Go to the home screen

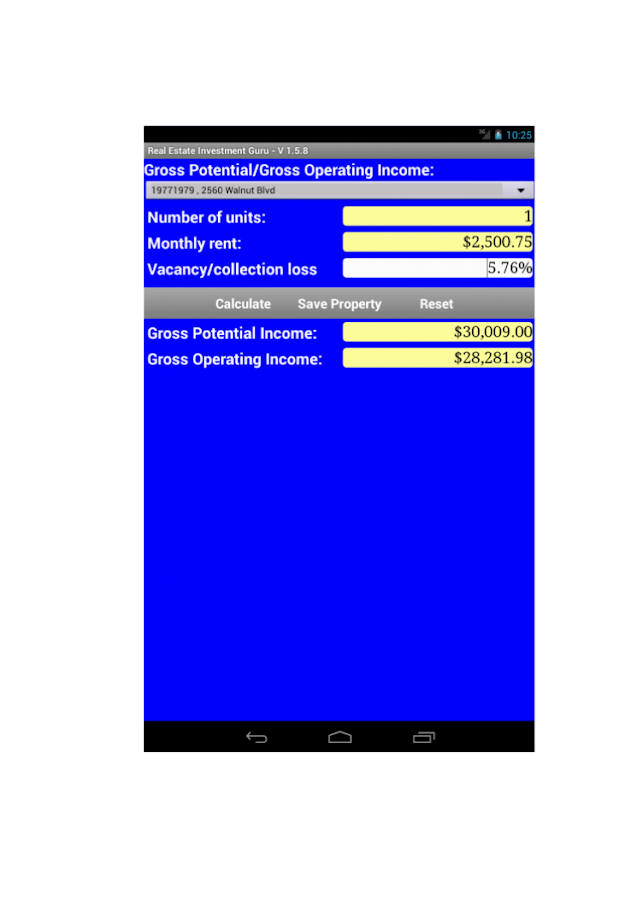click(340, 738)
